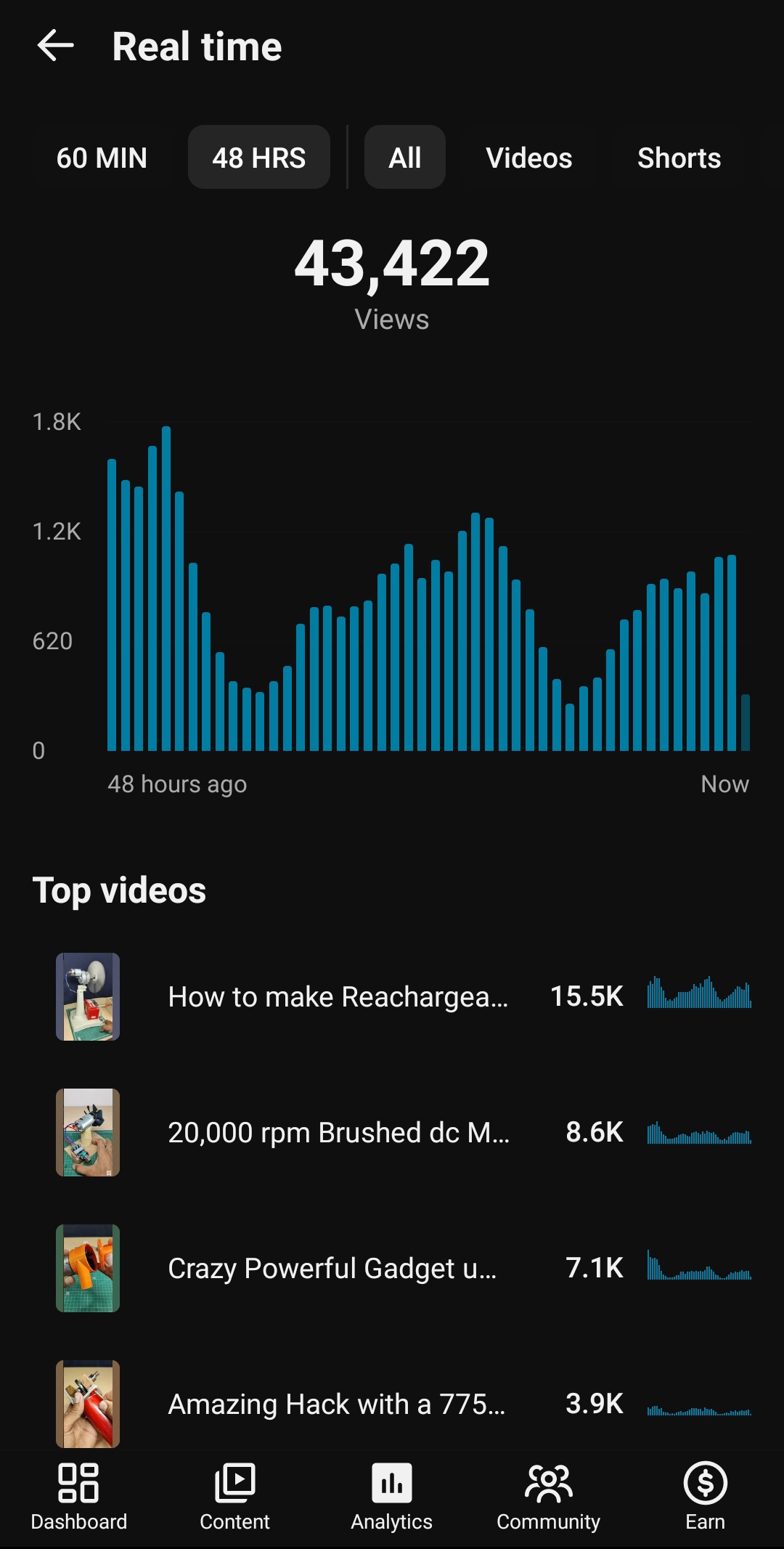Open the Analytics tab
This screenshot has width=784, height=1549.
[392, 1497]
